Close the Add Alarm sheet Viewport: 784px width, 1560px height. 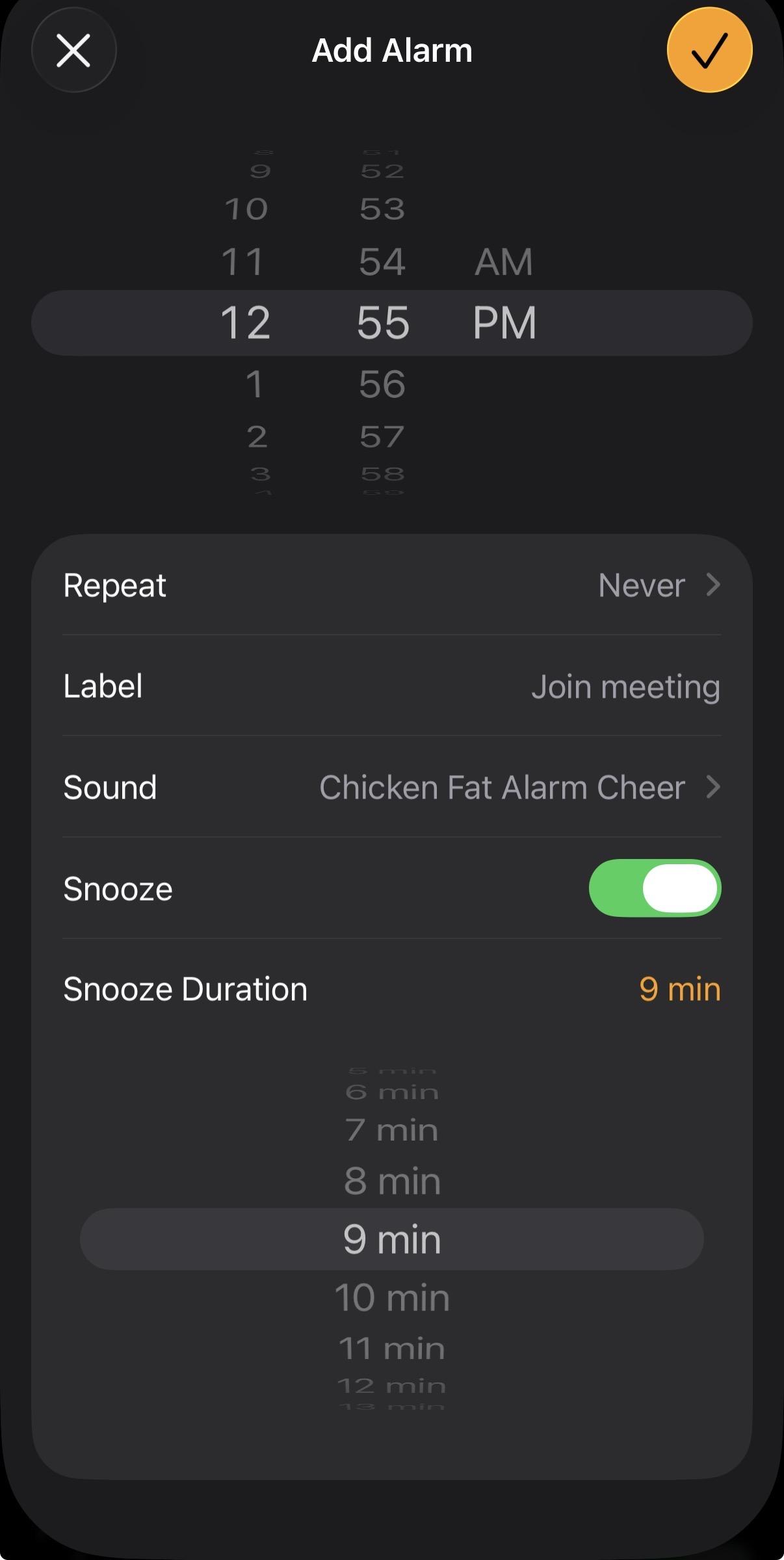pos(73,51)
